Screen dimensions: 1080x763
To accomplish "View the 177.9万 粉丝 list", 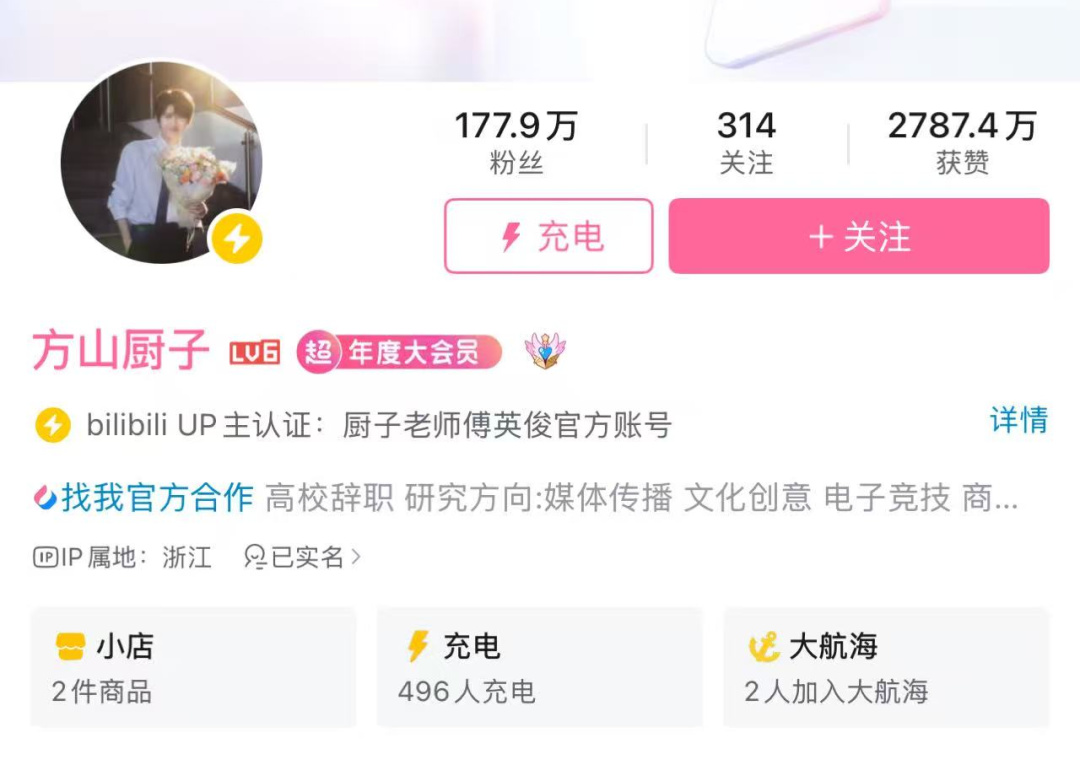I will click(516, 143).
